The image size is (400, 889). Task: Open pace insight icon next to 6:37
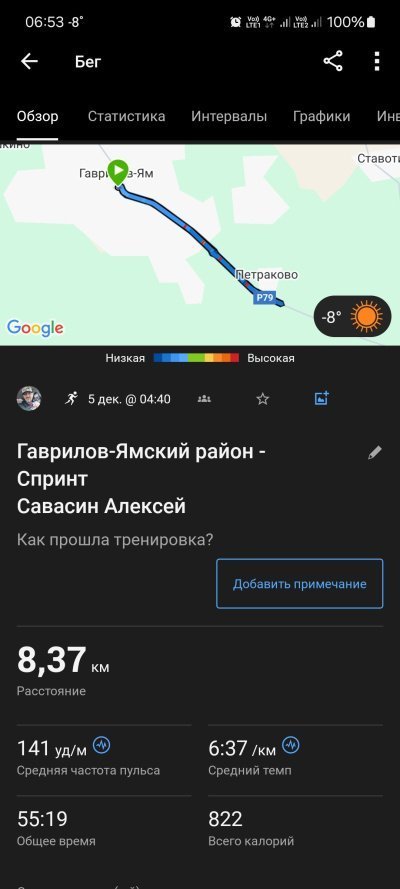(x=291, y=744)
